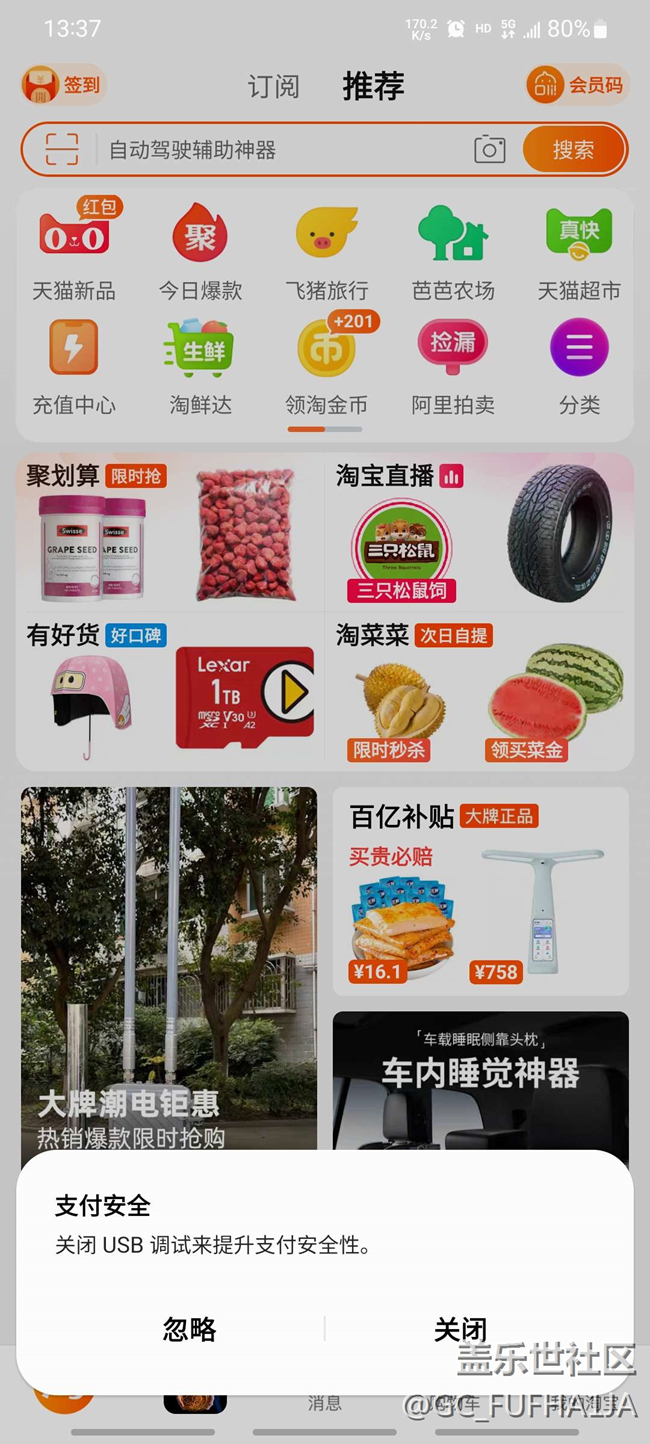
Task: Open camera image search
Action: point(489,150)
